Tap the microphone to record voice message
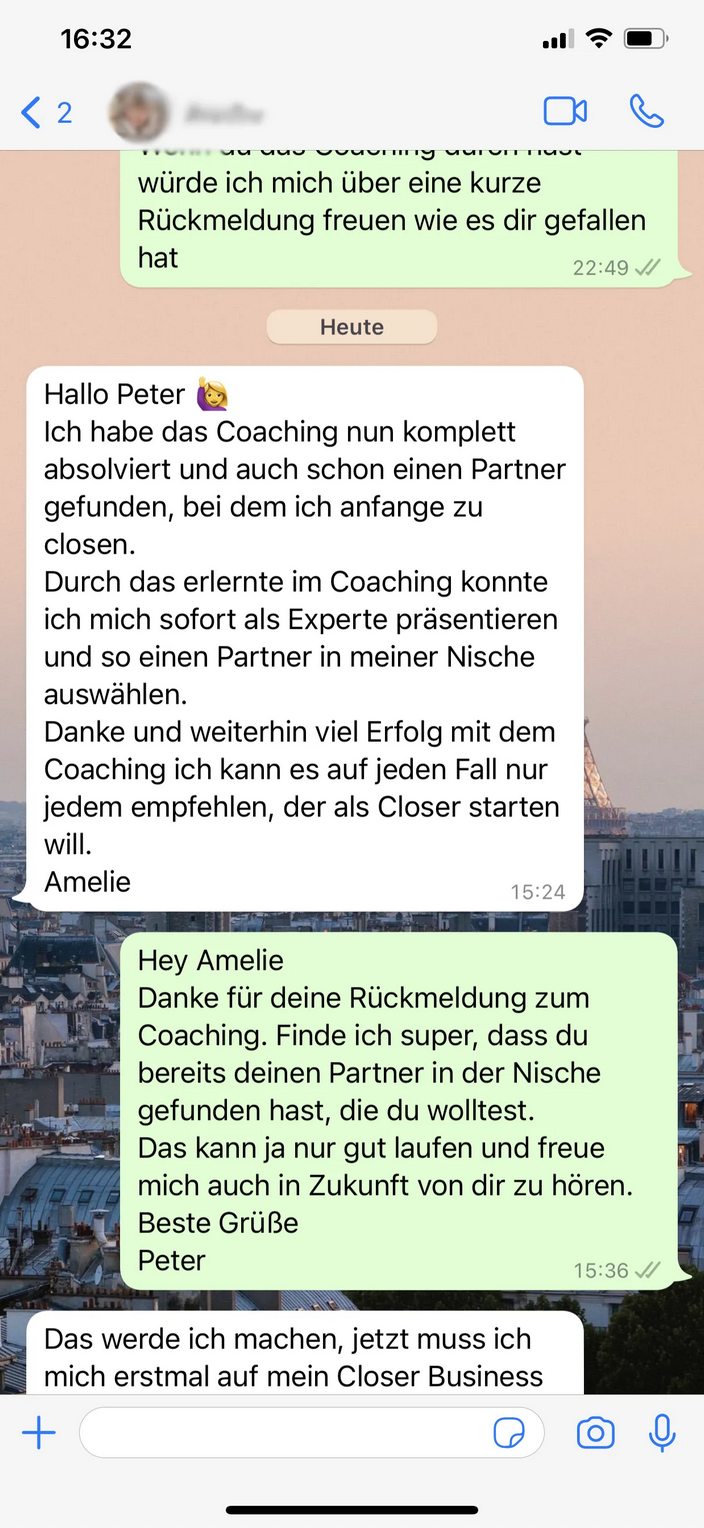This screenshot has height=1528, width=704. click(661, 1433)
